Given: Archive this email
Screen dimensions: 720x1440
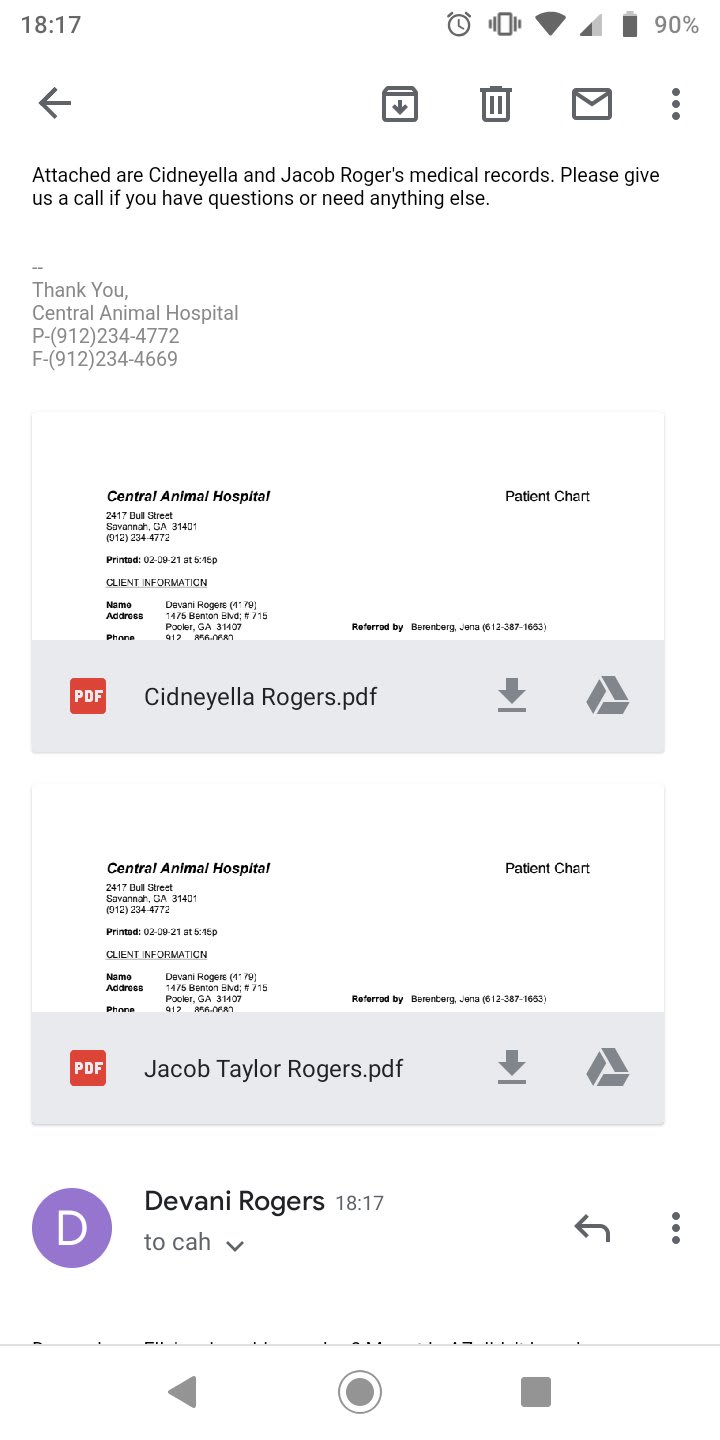Looking at the screenshot, I should click(400, 103).
